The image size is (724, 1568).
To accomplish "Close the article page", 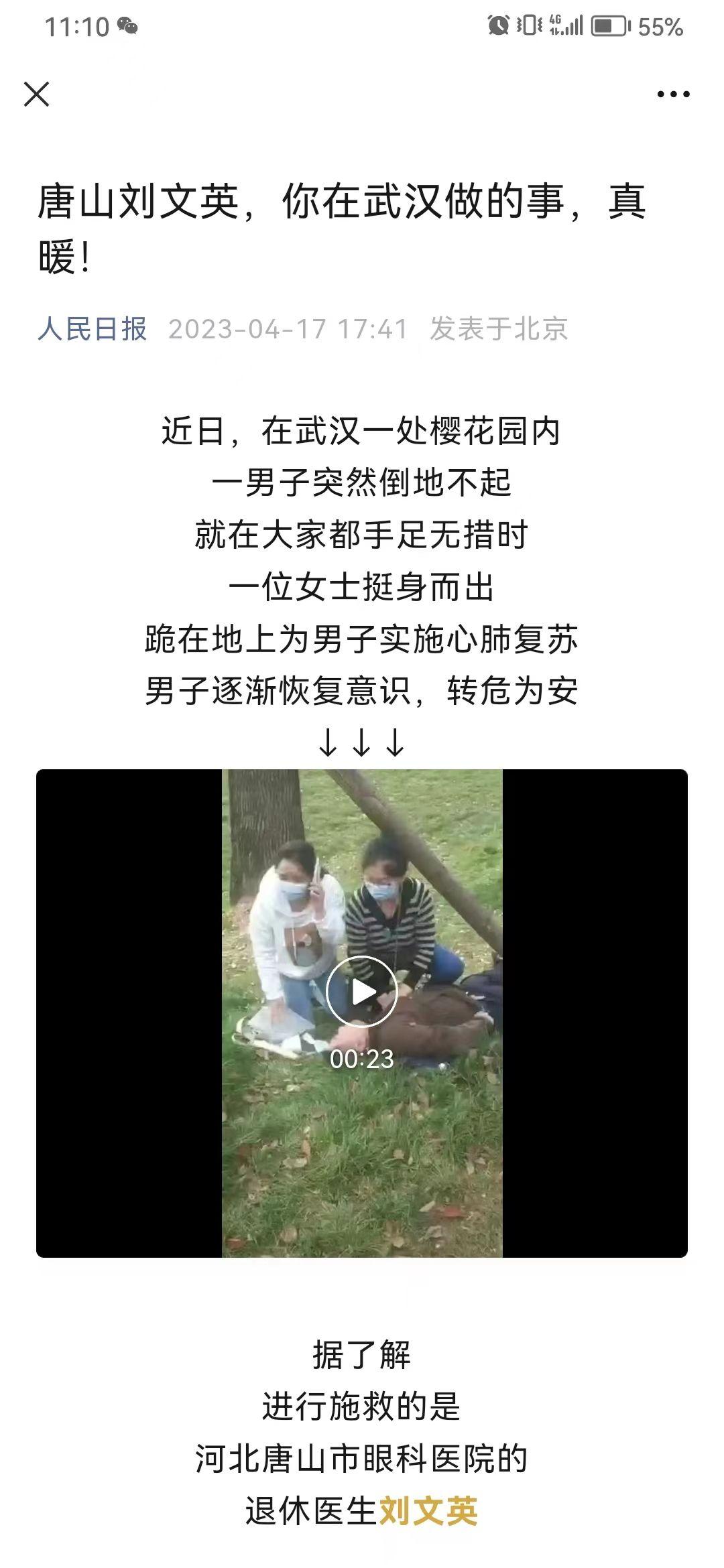I will (37, 94).
